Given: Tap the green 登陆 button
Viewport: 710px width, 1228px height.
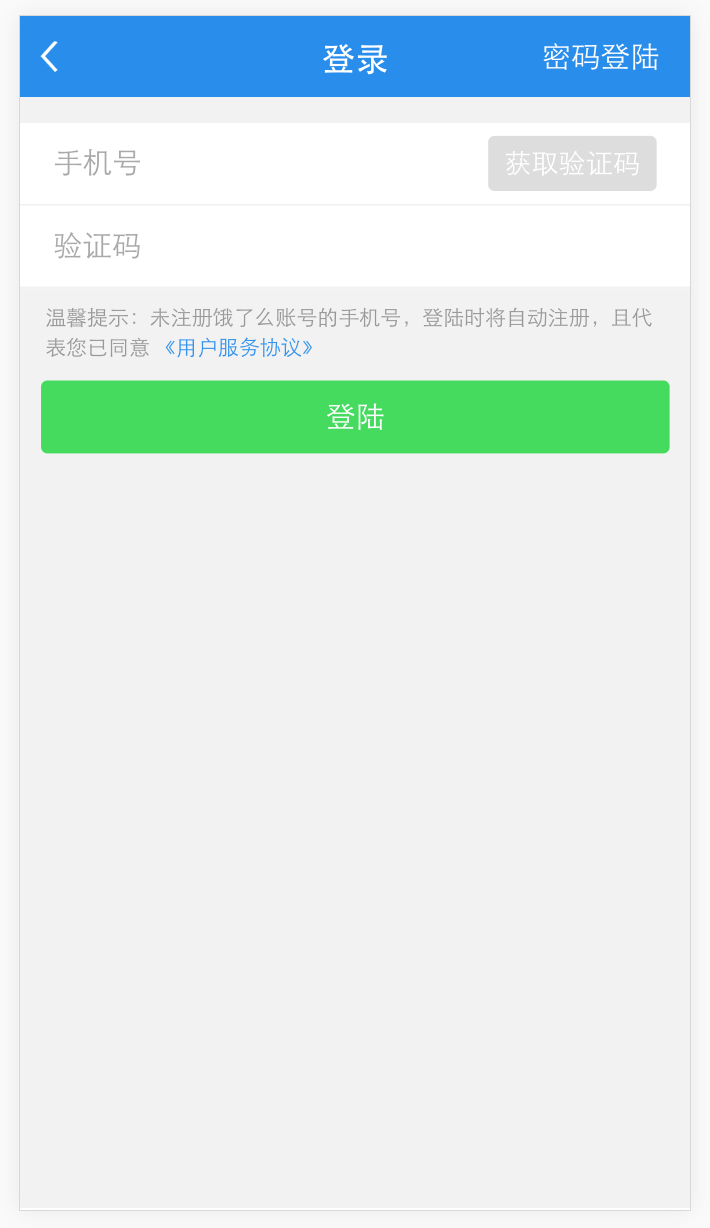Looking at the screenshot, I should click(355, 417).
